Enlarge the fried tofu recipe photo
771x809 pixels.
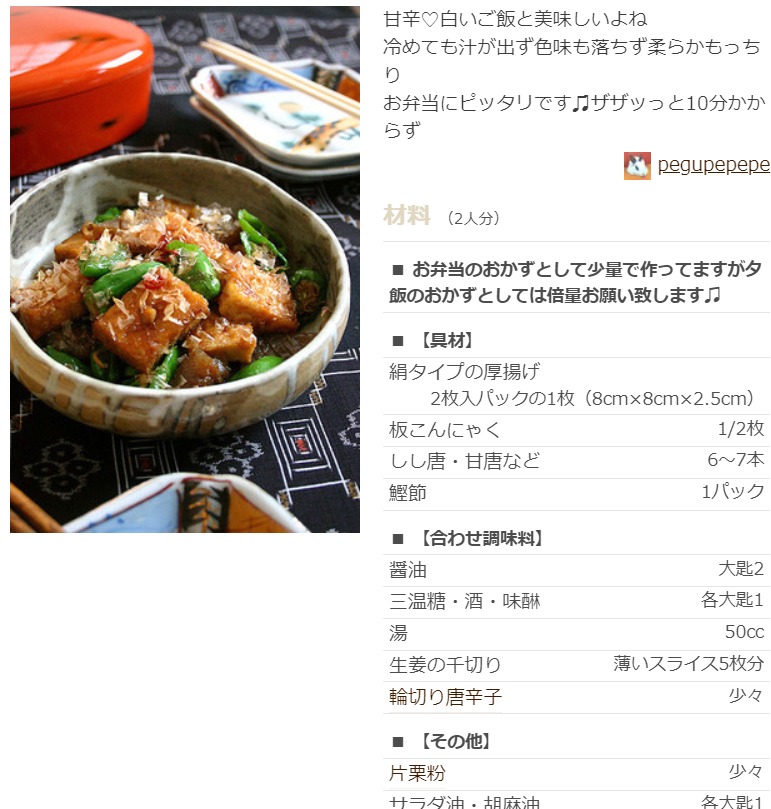(185, 270)
